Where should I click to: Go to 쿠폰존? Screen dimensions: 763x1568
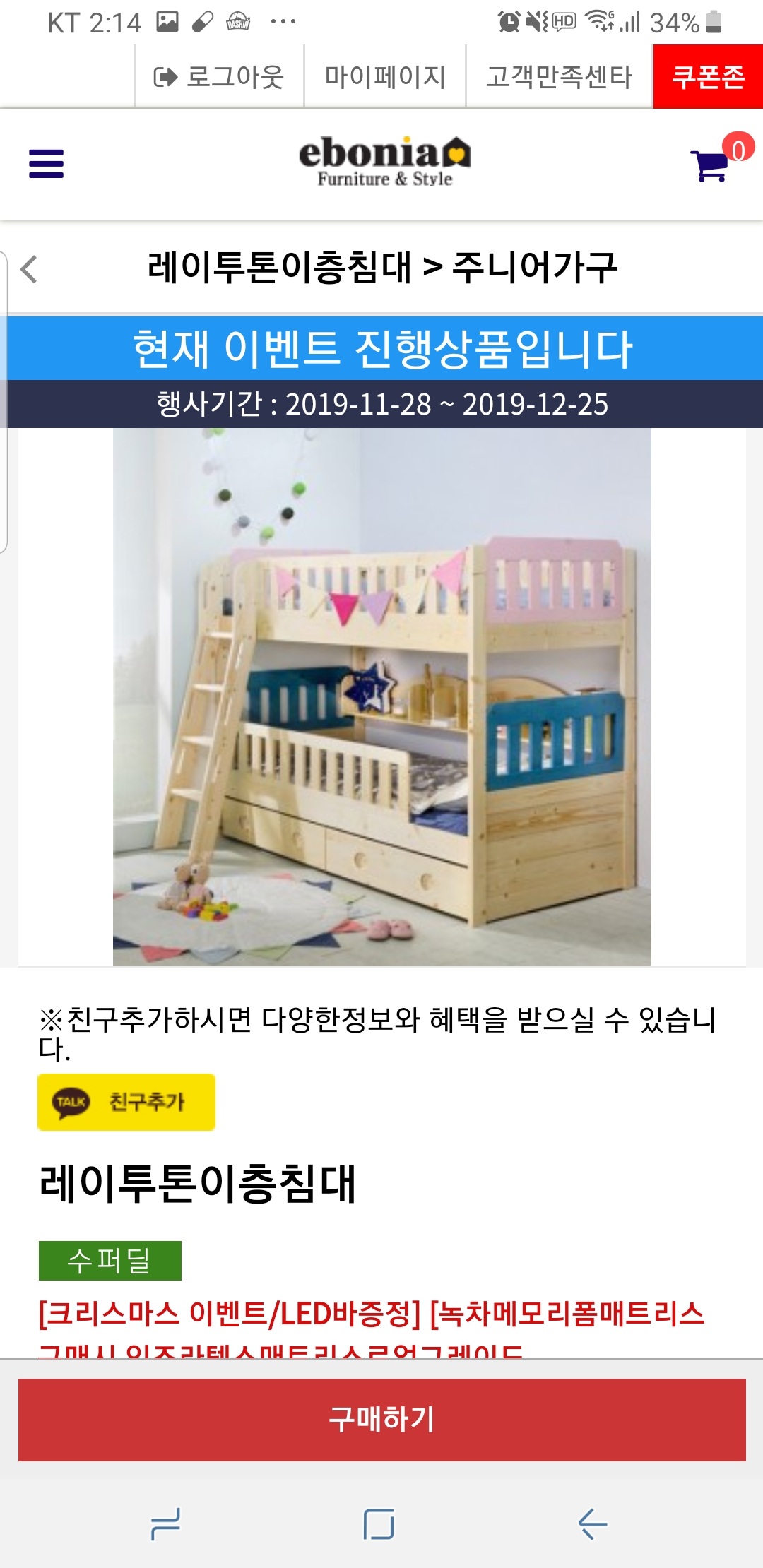[x=708, y=76]
